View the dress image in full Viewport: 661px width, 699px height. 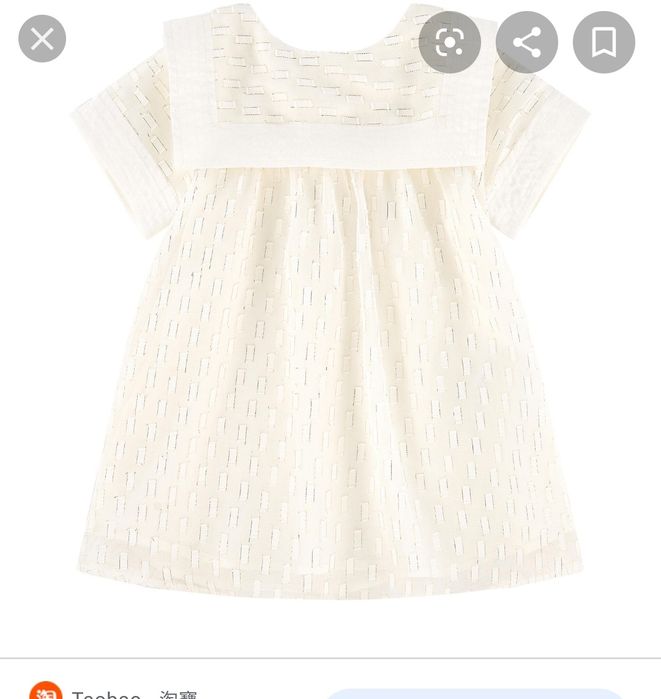330,330
